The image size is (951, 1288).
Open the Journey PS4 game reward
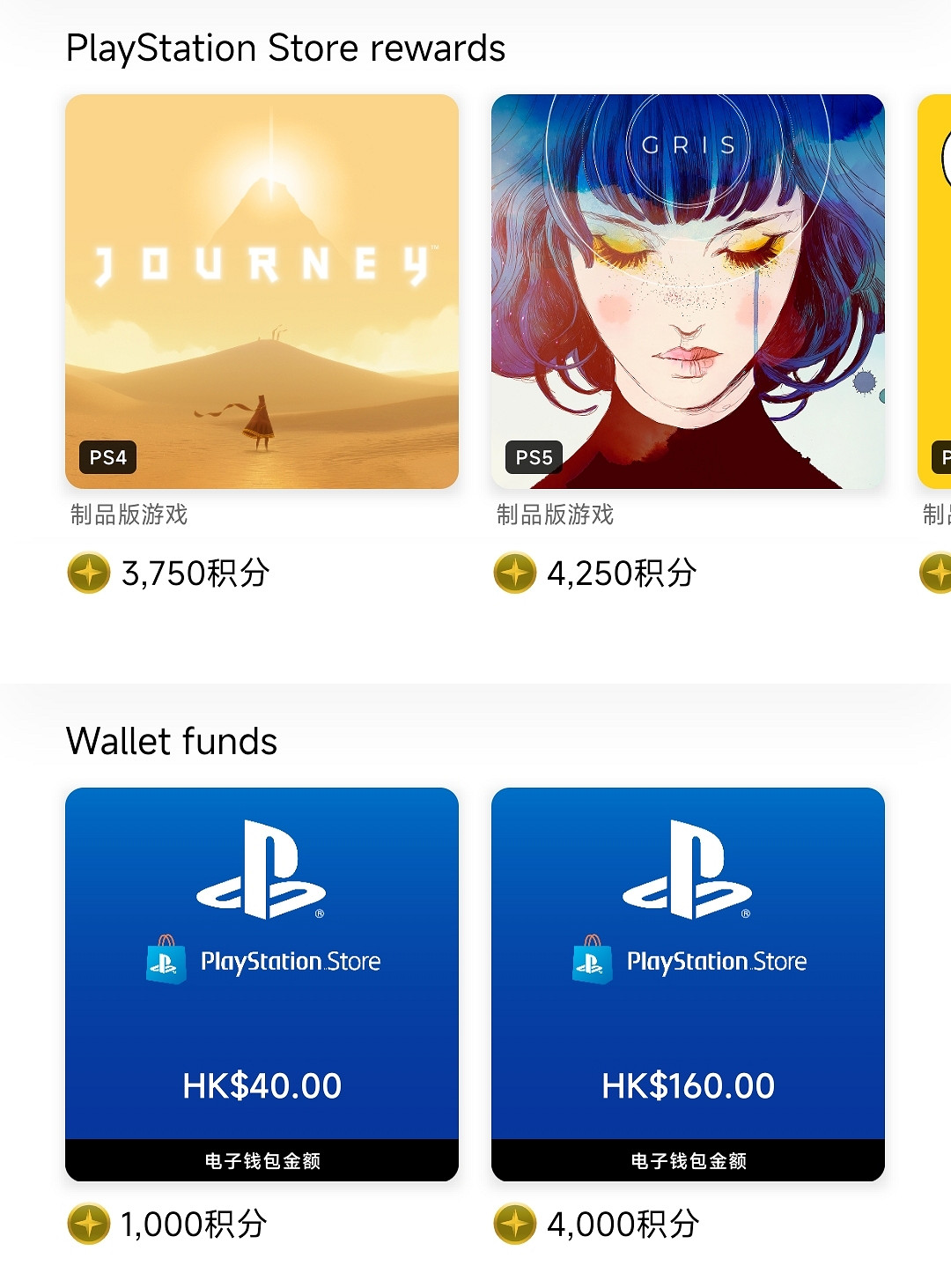[262, 292]
